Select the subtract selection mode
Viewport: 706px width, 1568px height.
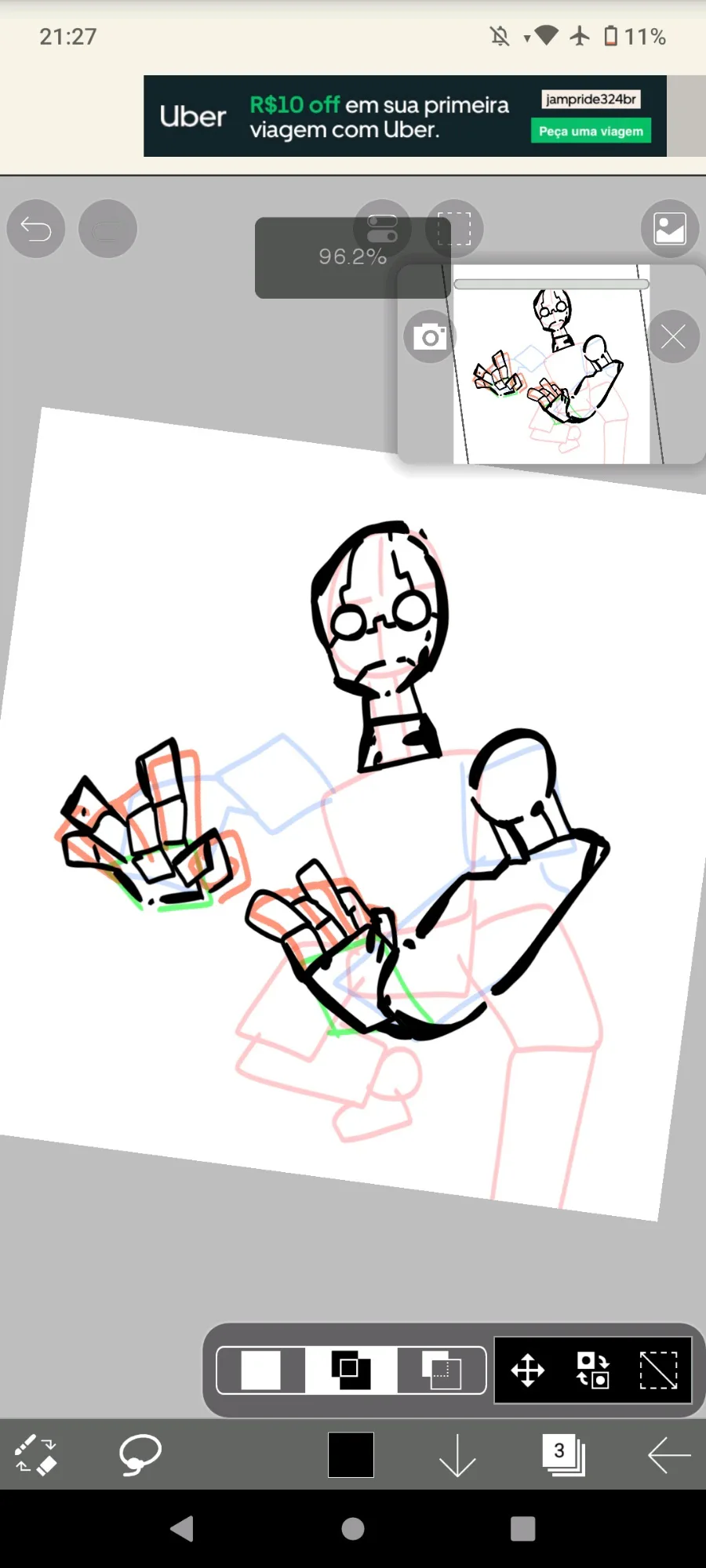point(442,1370)
